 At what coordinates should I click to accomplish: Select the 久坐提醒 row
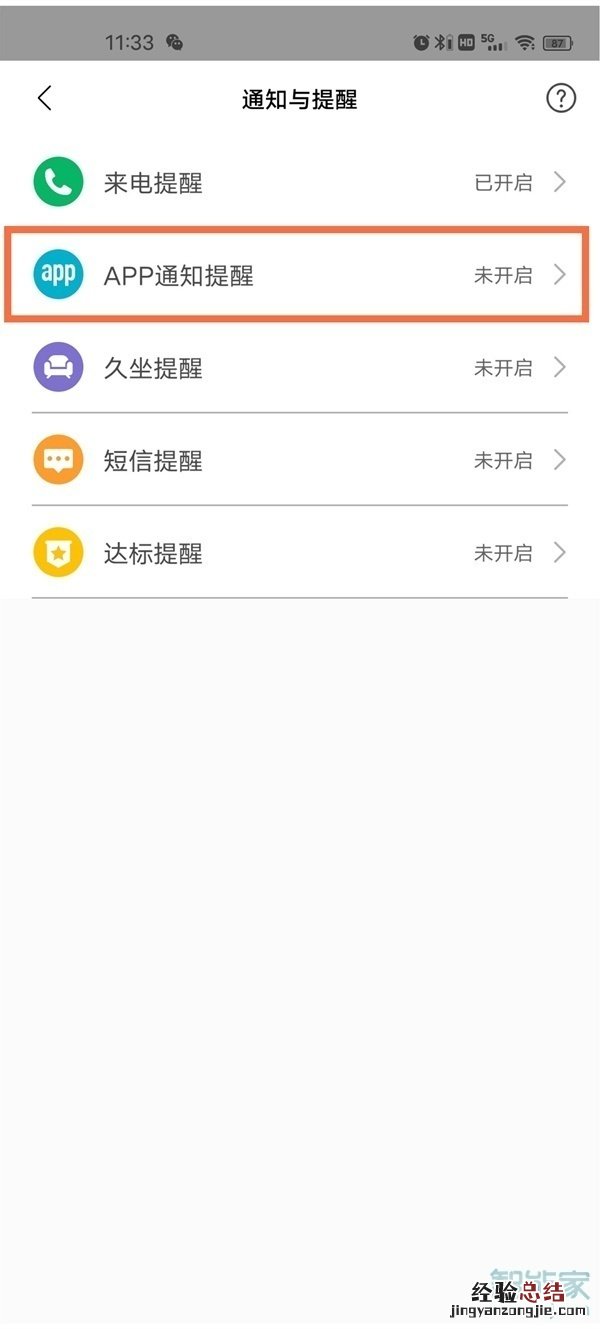(x=300, y=368)
